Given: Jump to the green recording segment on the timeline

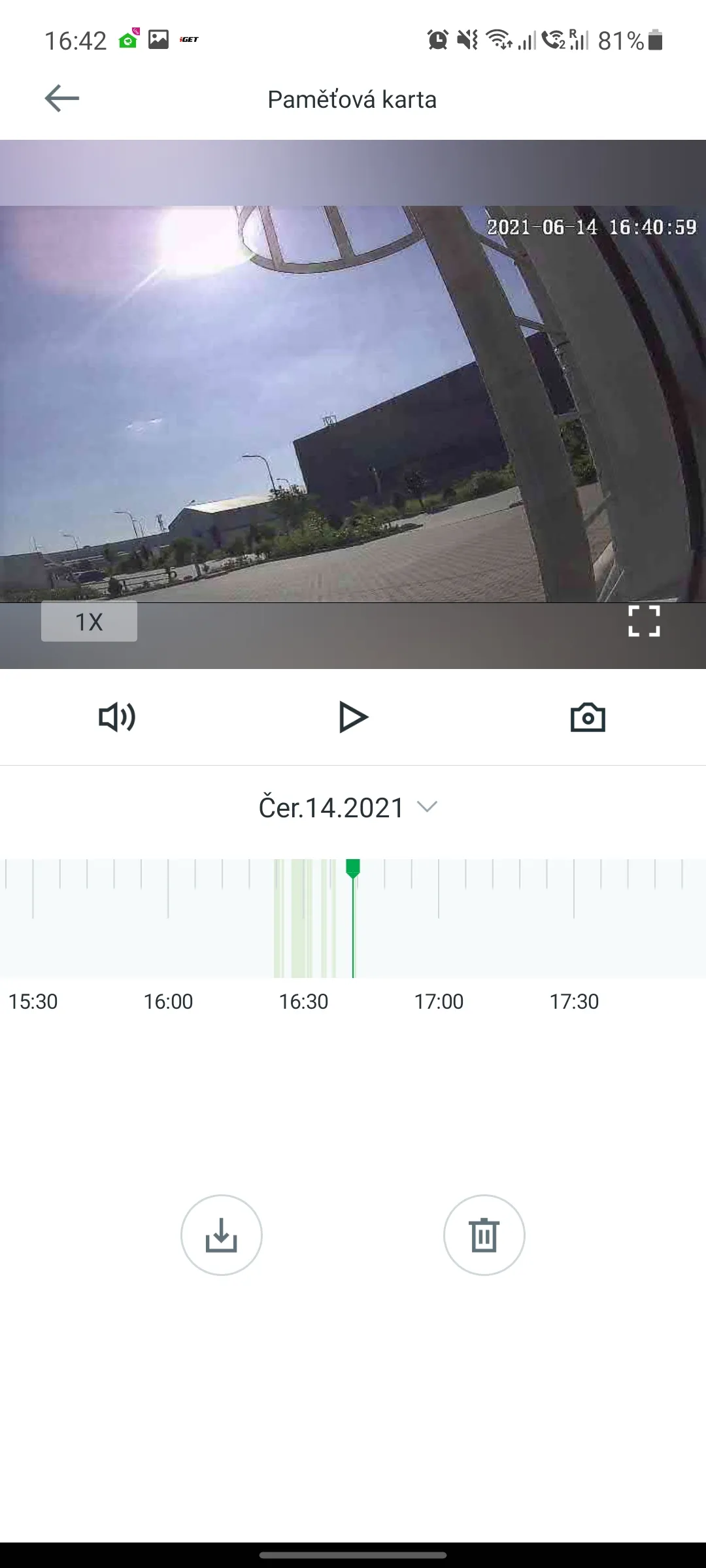Looking at the screenshot, I should 301,918.
